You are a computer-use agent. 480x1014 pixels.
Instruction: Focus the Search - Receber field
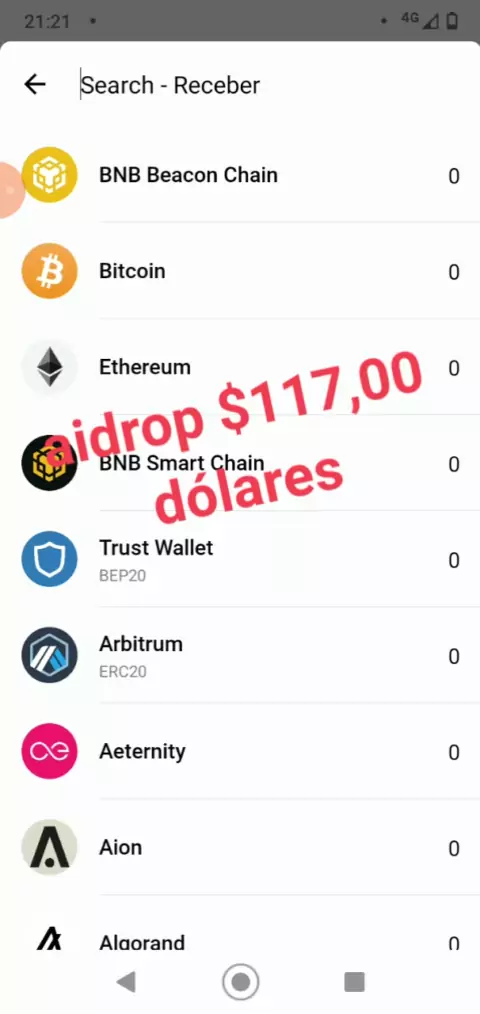coord(272,85)
